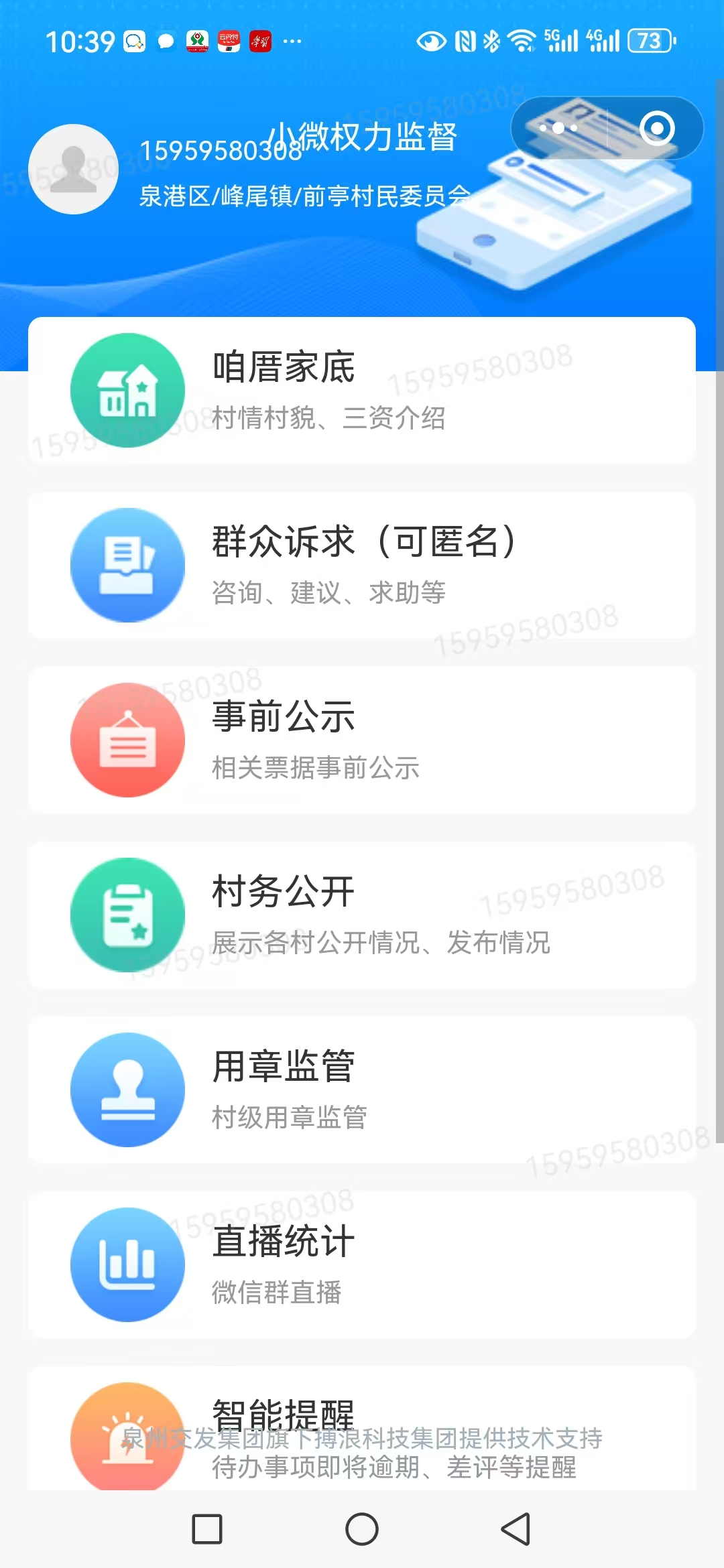Go back using system back button

point(516,1529)
